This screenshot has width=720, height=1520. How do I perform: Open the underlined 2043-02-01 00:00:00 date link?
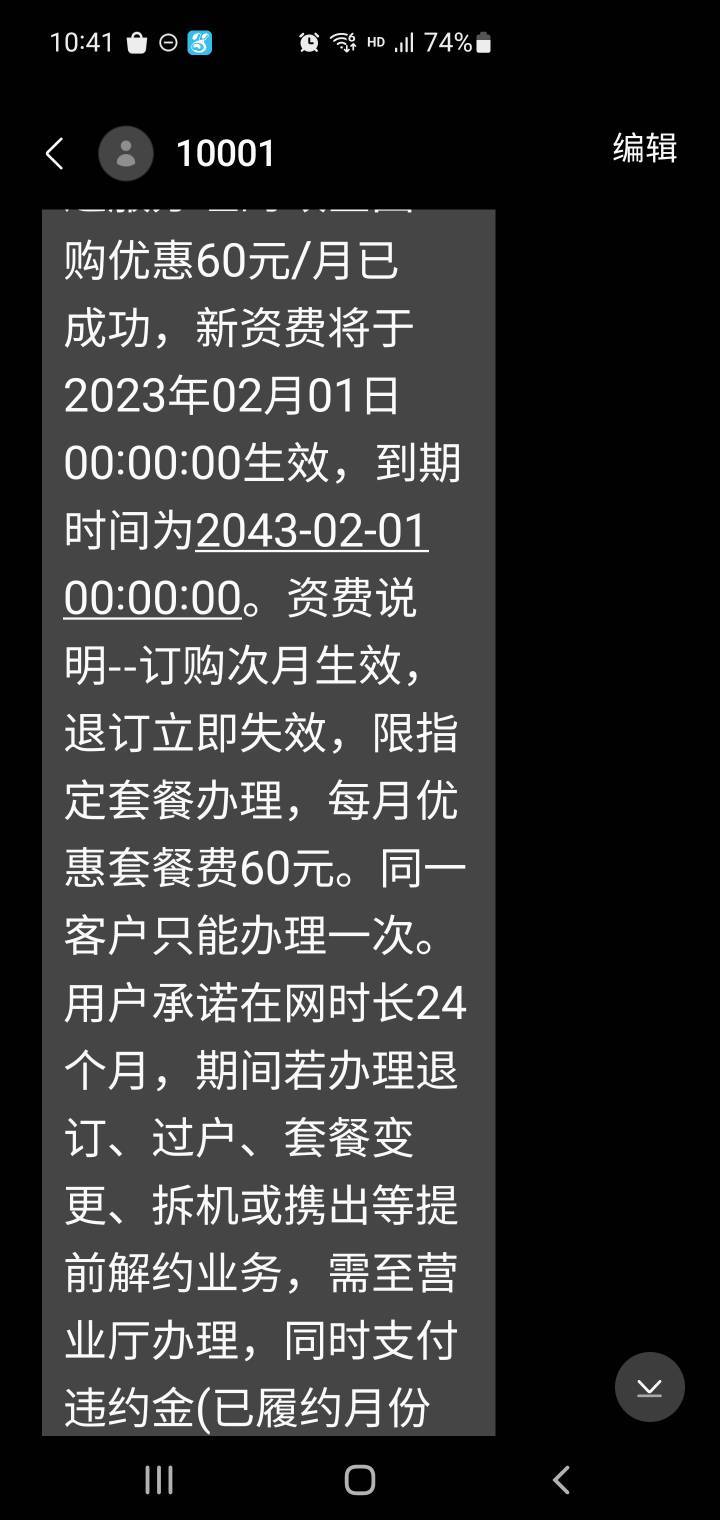point(247,564)
